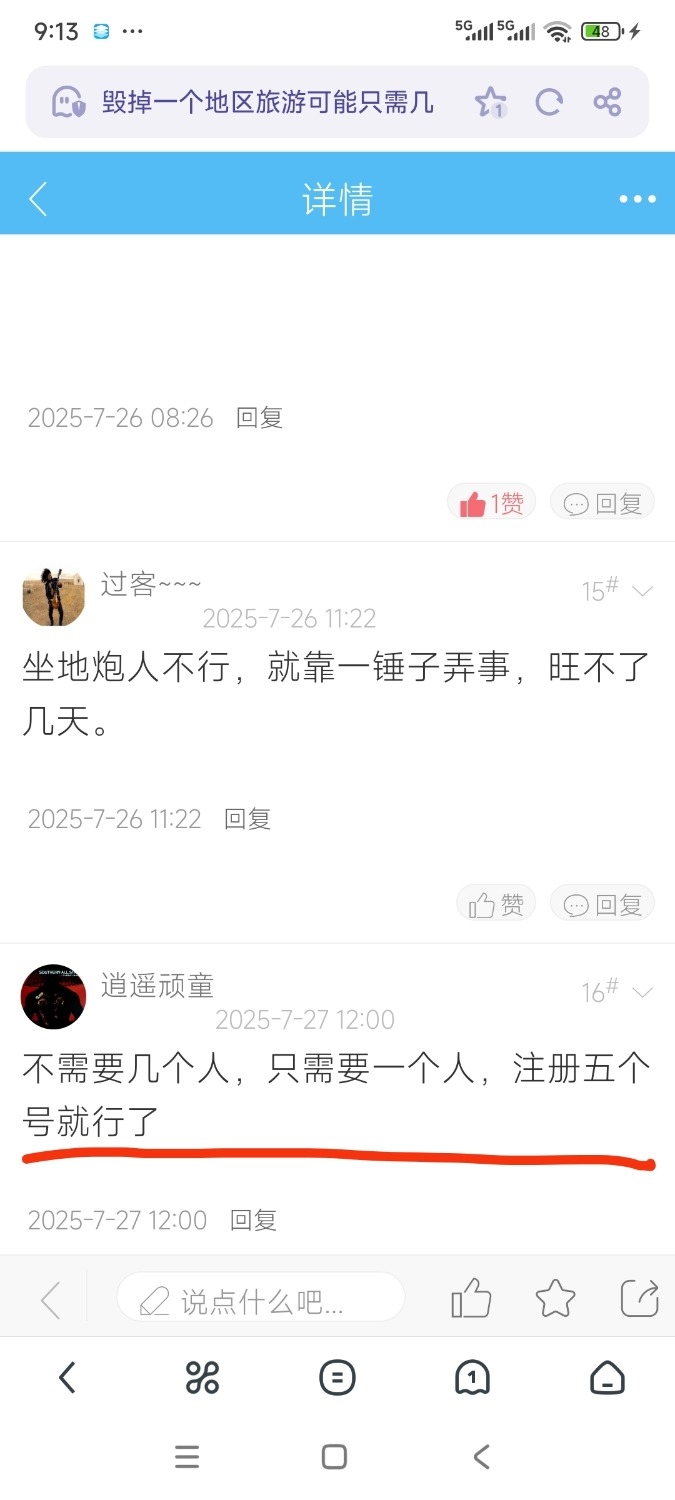Expand the dropdown arrow on floor 15

(x=643, y=591)
